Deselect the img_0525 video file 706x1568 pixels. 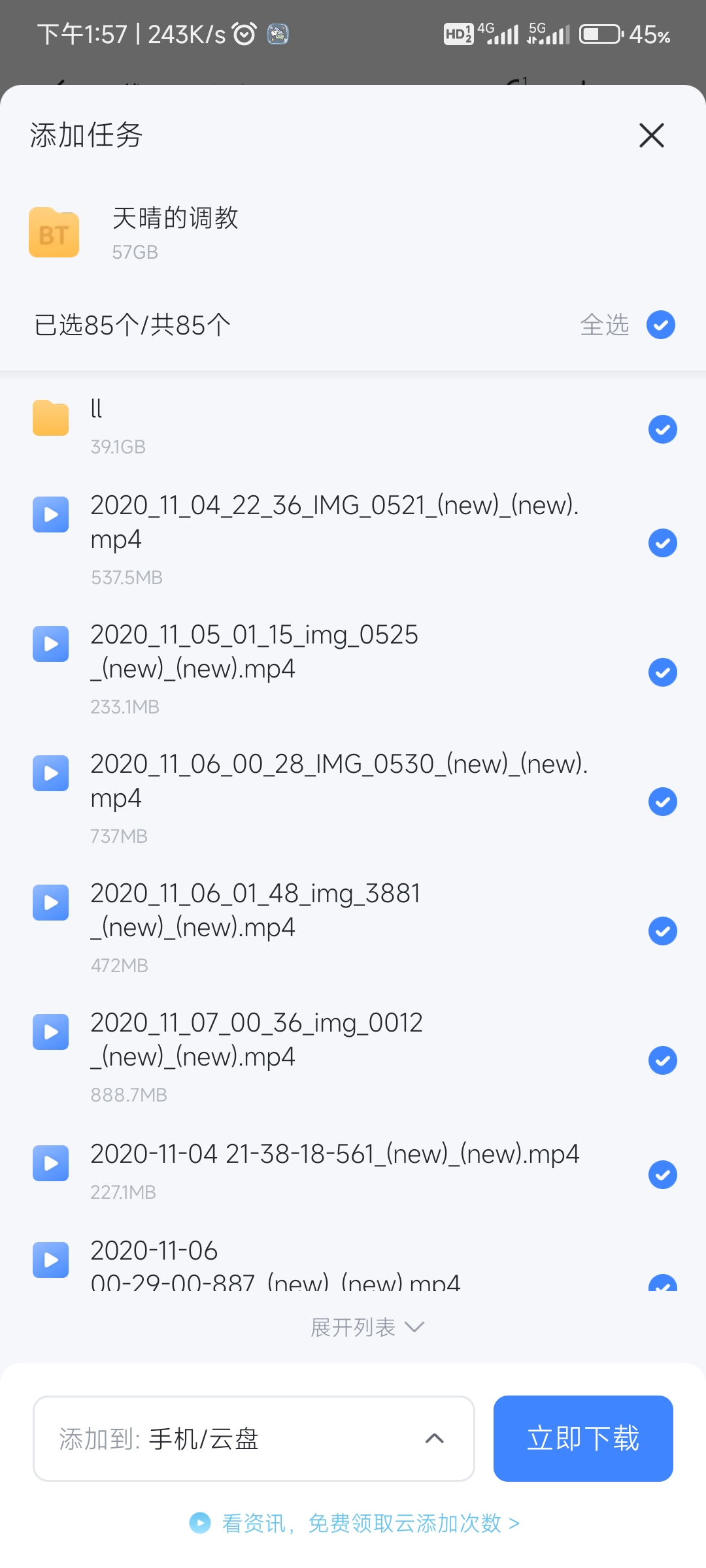[662, 672]
